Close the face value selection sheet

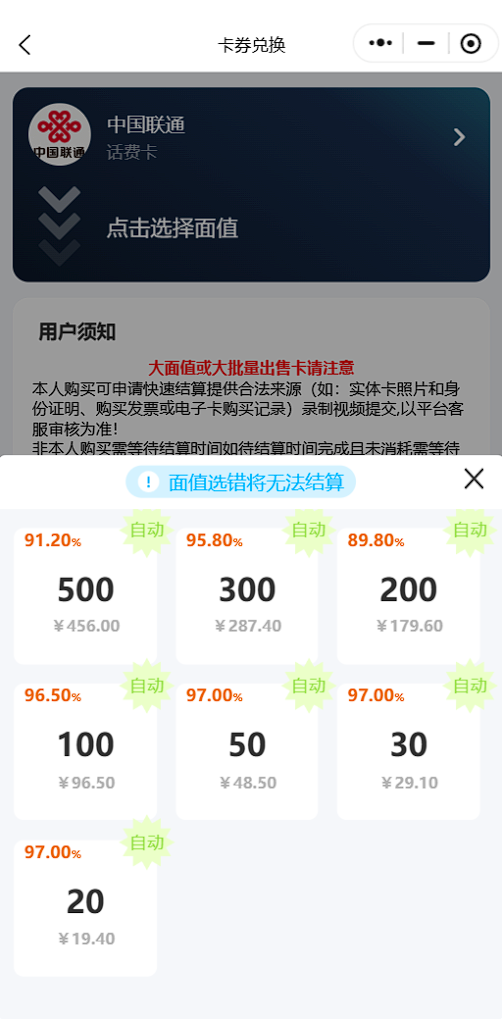[474, 479]
